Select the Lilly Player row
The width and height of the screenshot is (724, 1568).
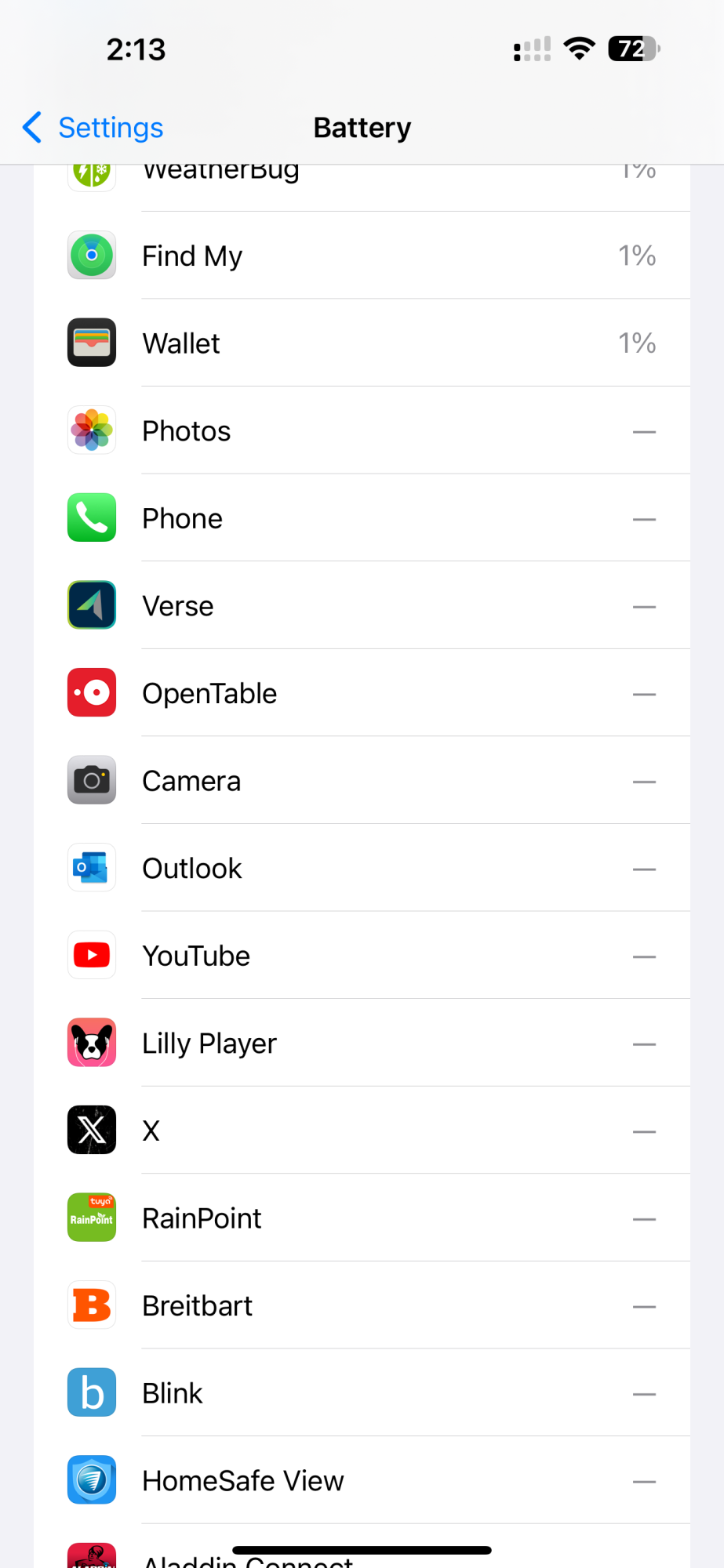coord(362,1044)
